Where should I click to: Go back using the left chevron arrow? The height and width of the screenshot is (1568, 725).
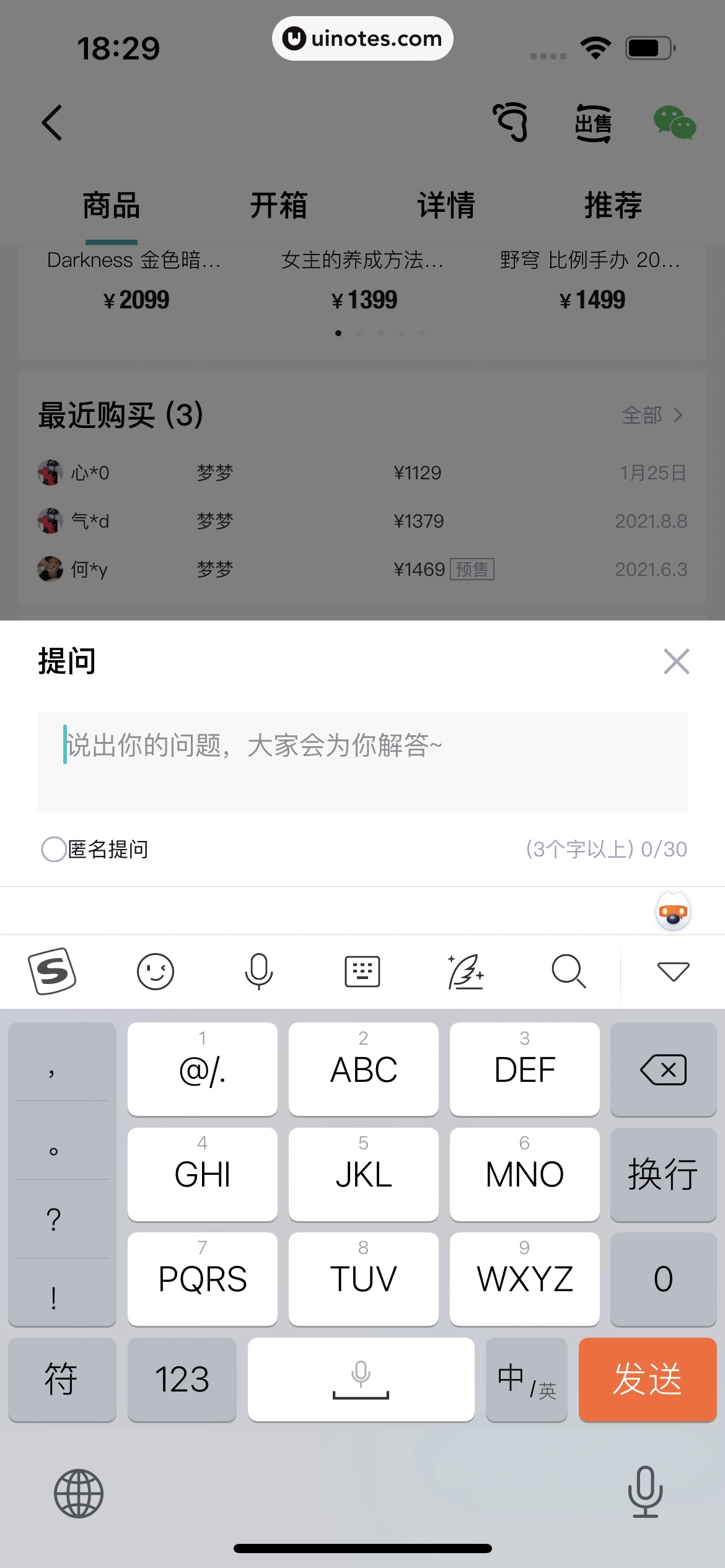(x=53, y=123)
